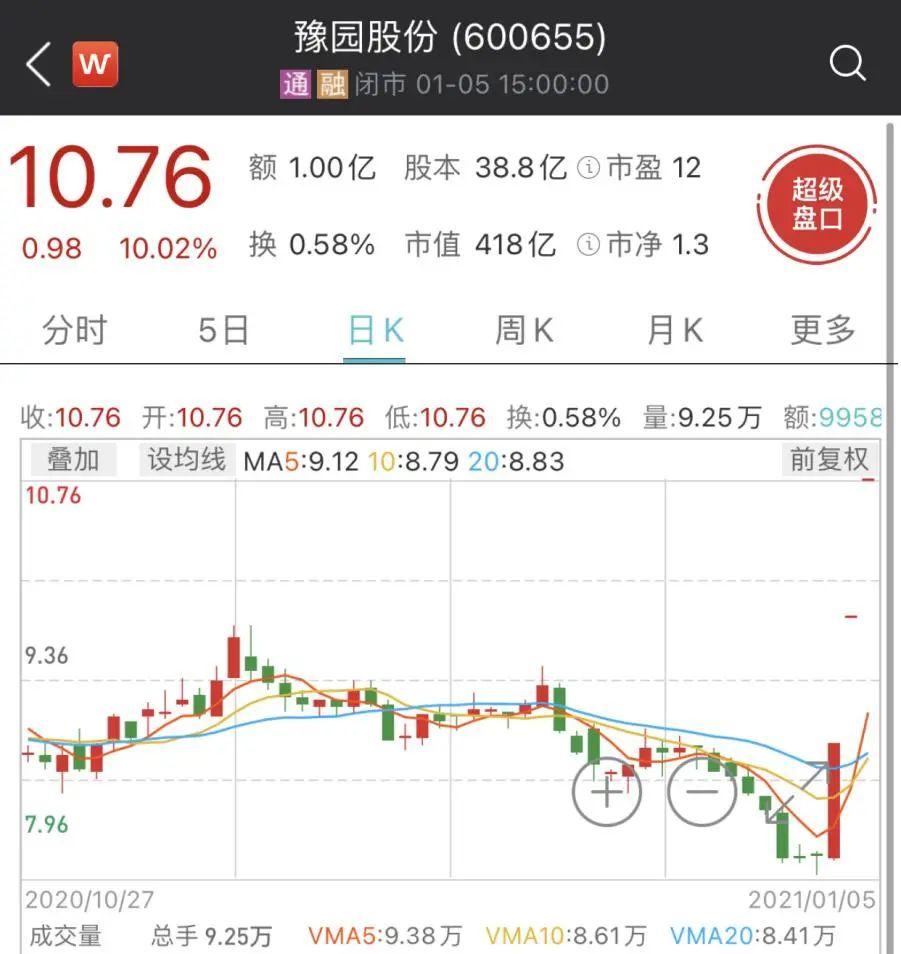Change the 前复权 adjustment mode
The image size is (901, 954).
[829, 460]
